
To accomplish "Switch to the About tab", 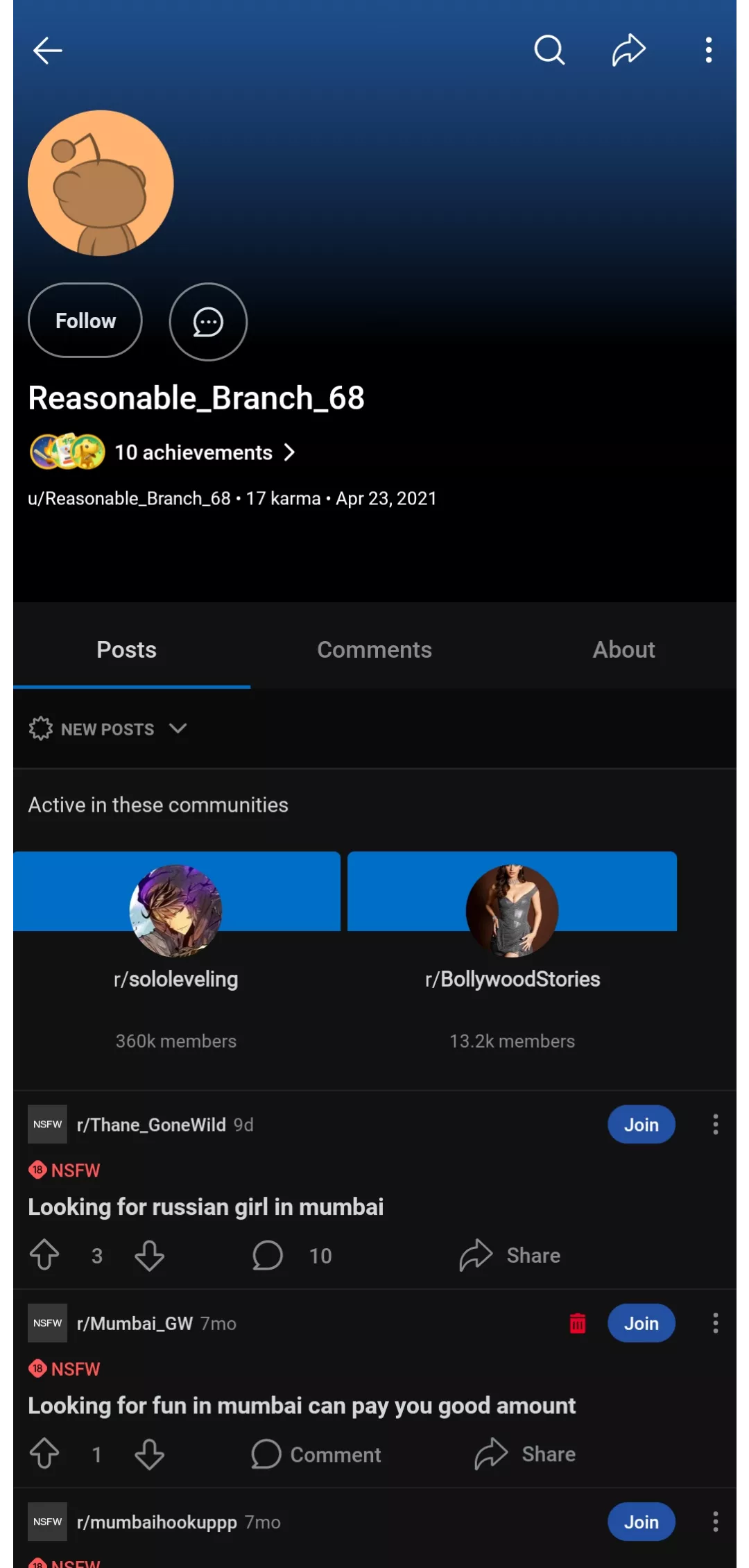I will 623,649.
